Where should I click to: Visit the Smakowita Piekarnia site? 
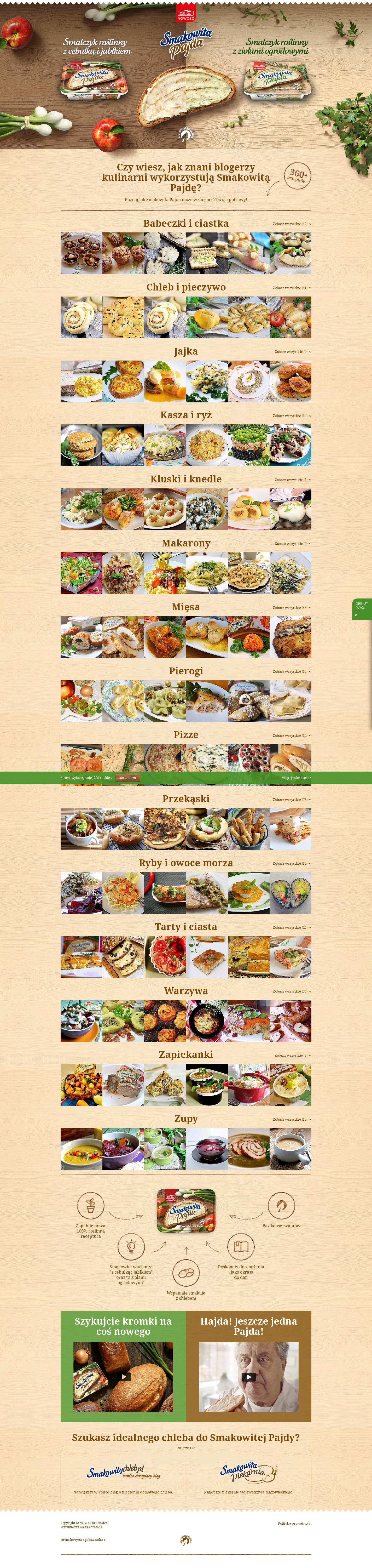pos(249,1472)
